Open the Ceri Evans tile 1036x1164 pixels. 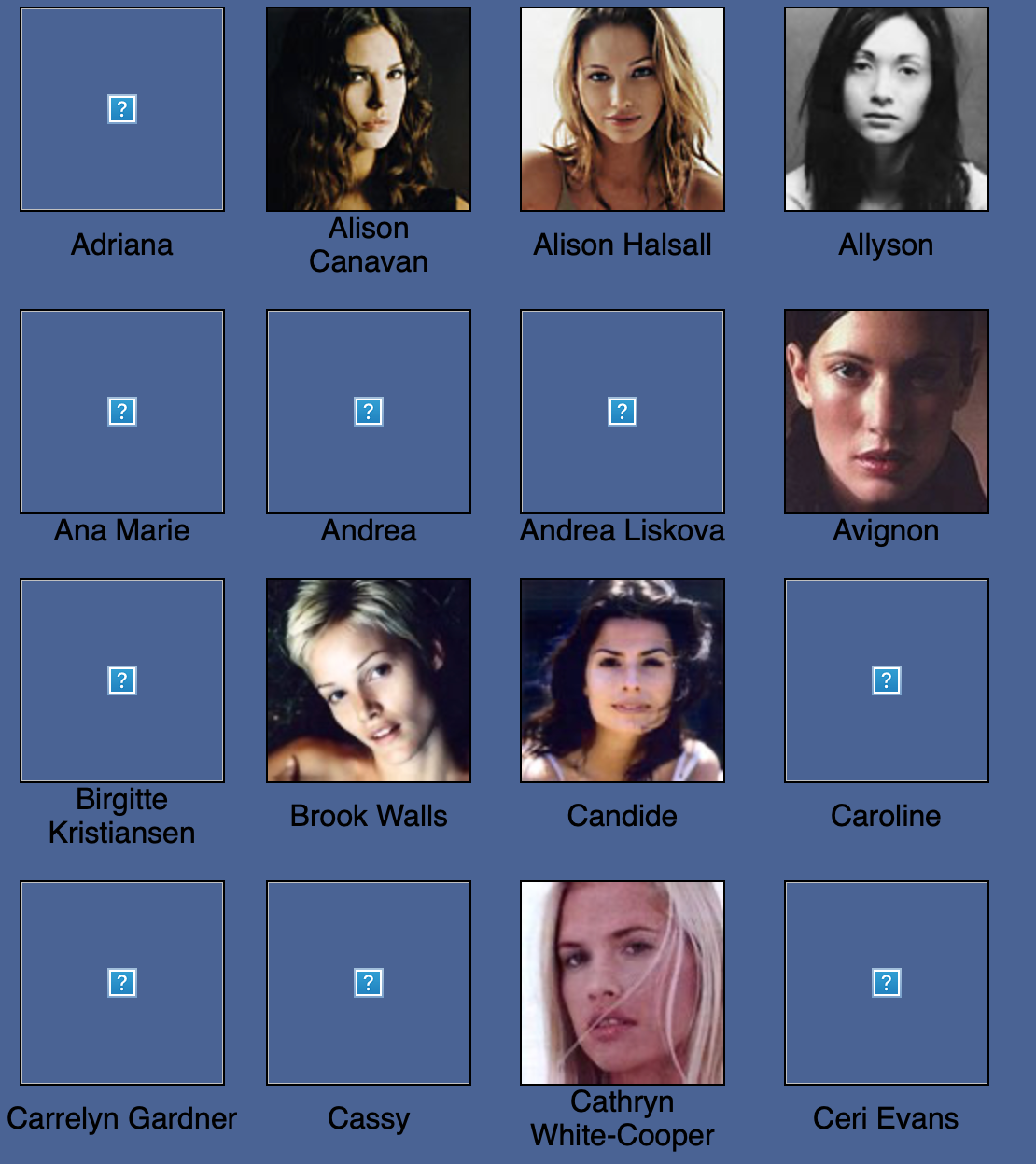coord(886,983)
